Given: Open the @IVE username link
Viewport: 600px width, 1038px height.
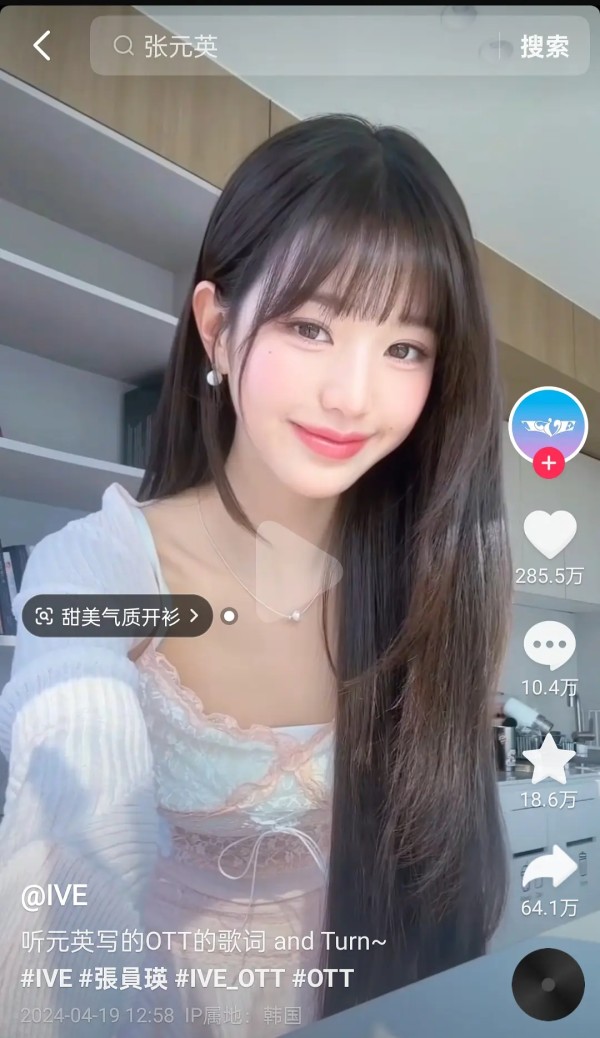Looking at the screenshot, I should click(54, 896).
